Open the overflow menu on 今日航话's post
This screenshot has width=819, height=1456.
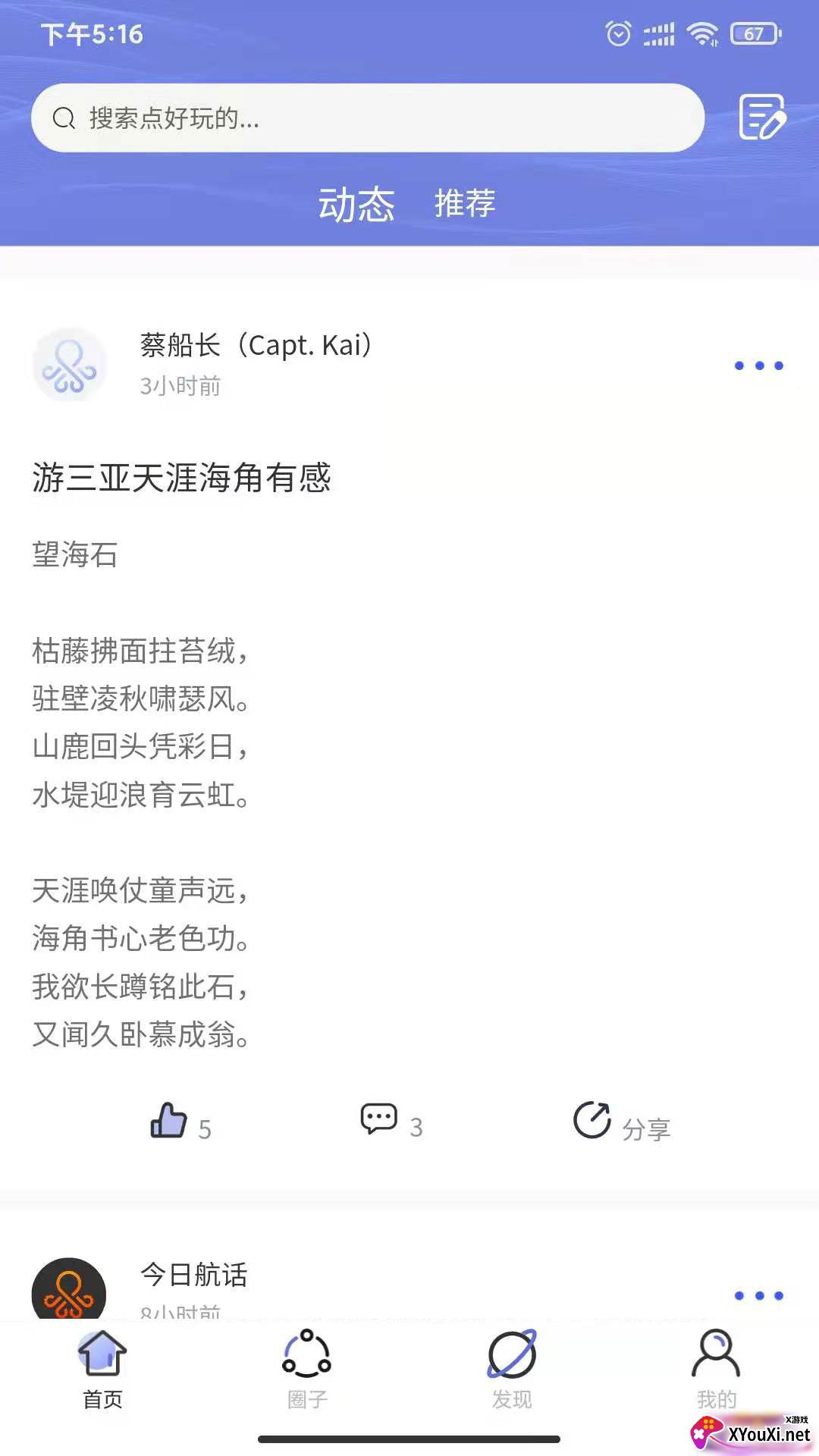pyautogui.click(x=758, y=1295)
